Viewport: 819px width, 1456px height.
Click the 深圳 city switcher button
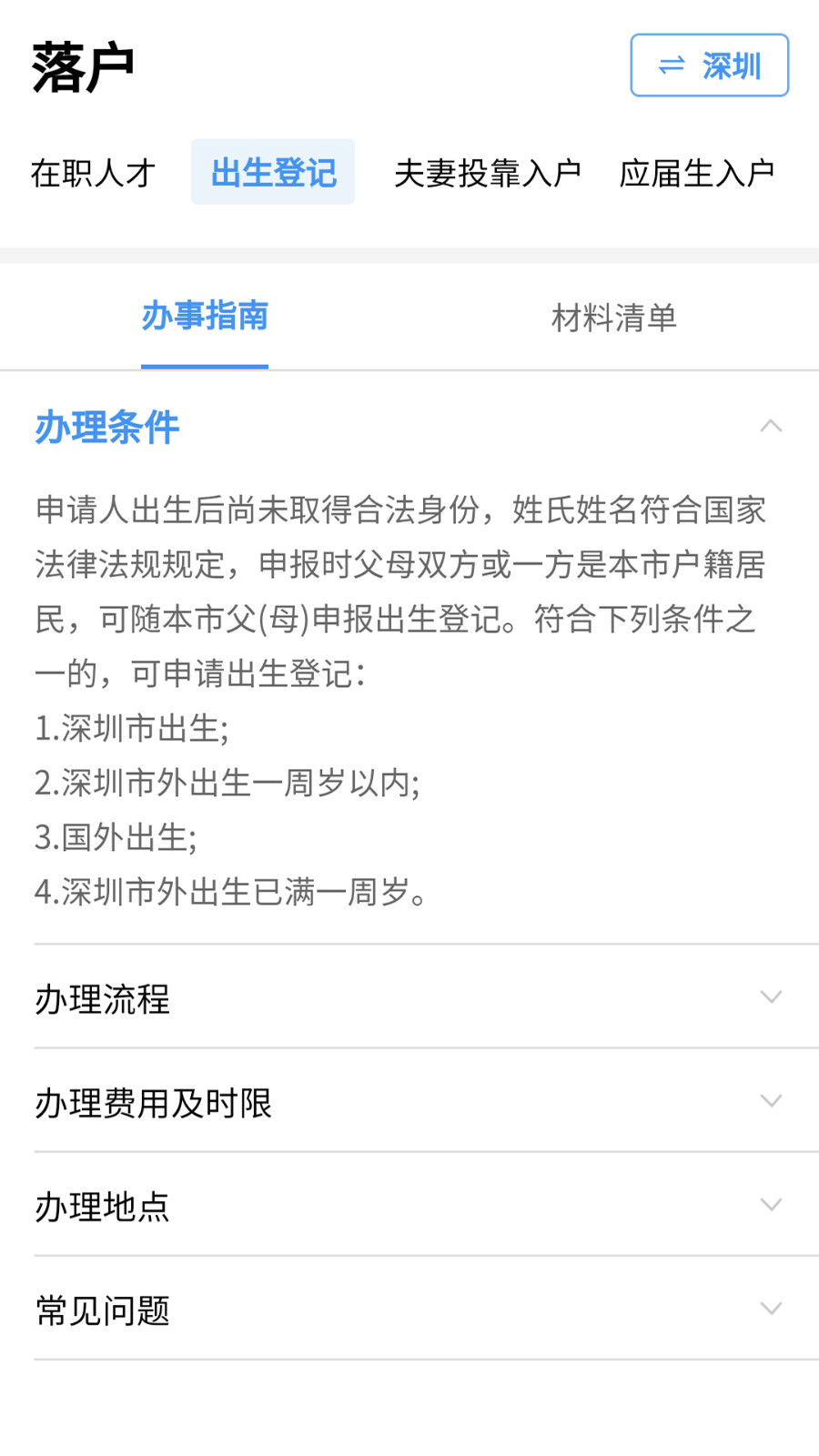tap(709, 65)
